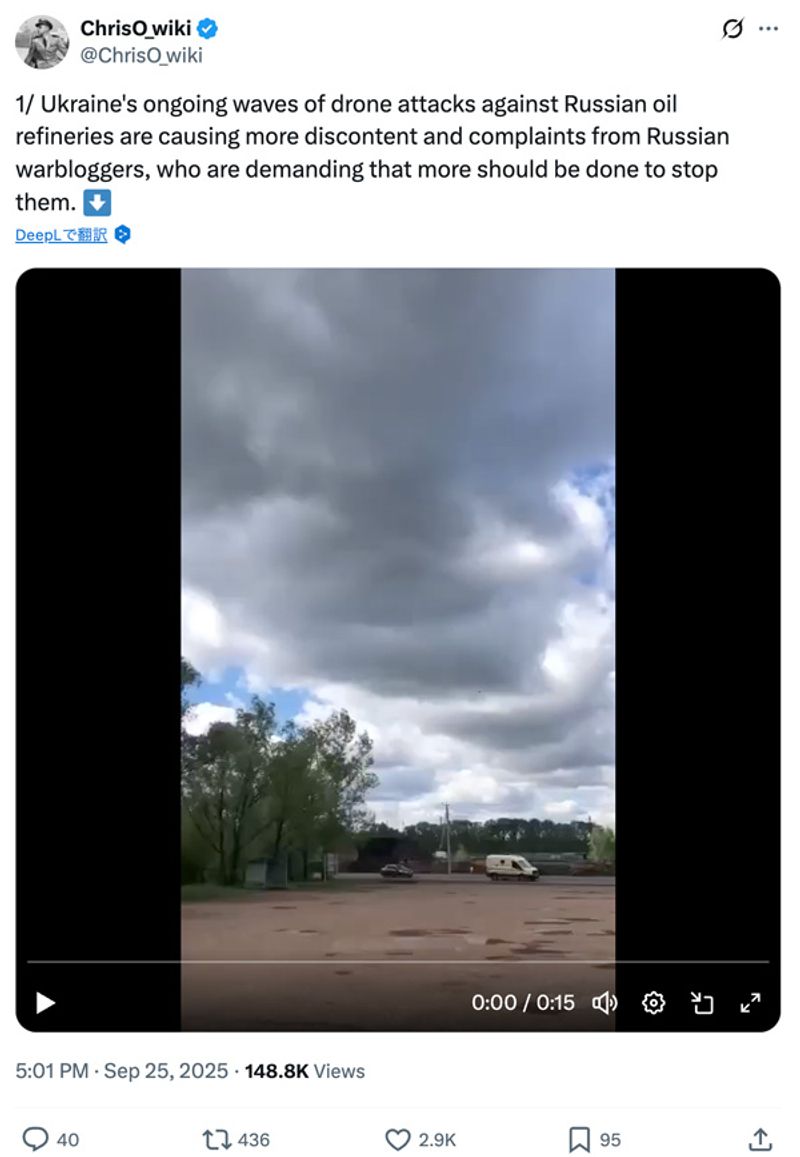
Task: Switch video to picture-in-picture mode
Action: (x=703, y=1002)
